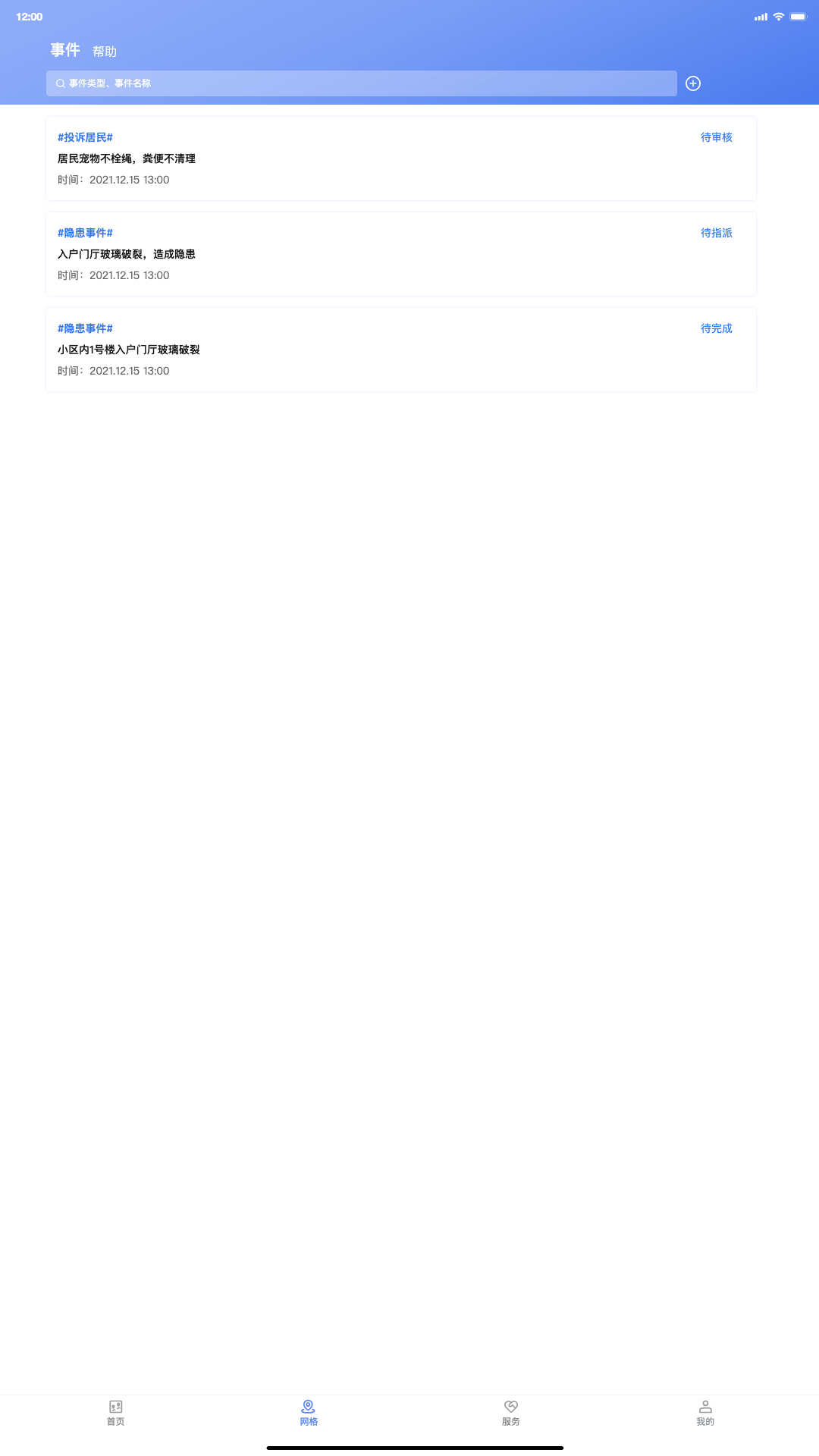Open the 服务 tab
This screenshot has height=1456, width=819.
511,1413
